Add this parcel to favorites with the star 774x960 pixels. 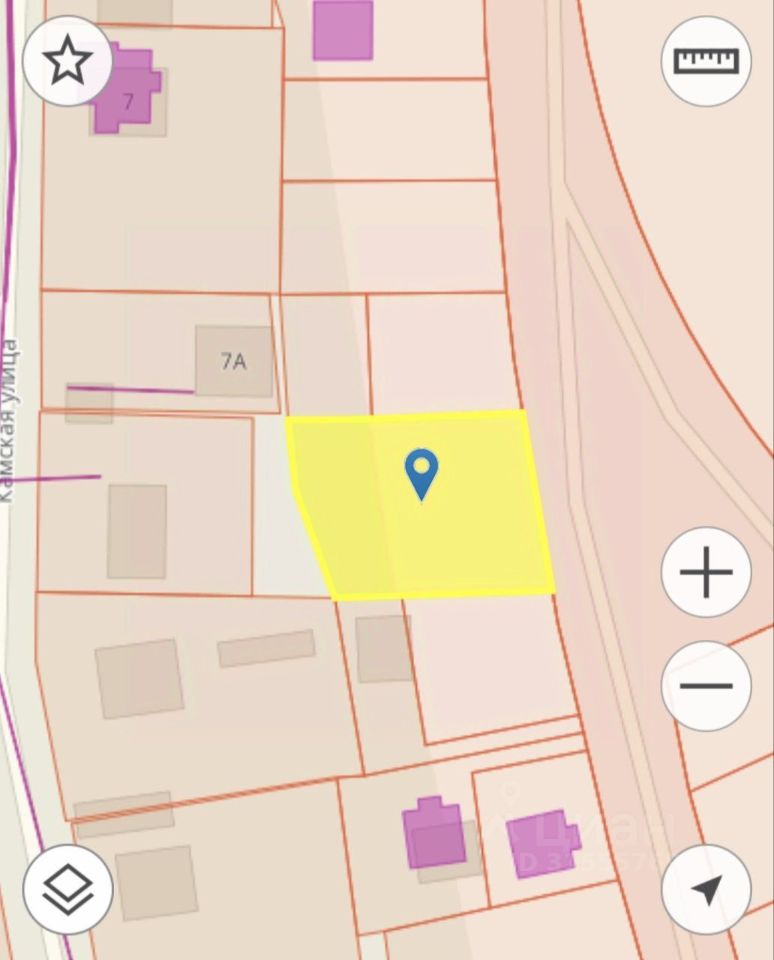pos(67,62)
